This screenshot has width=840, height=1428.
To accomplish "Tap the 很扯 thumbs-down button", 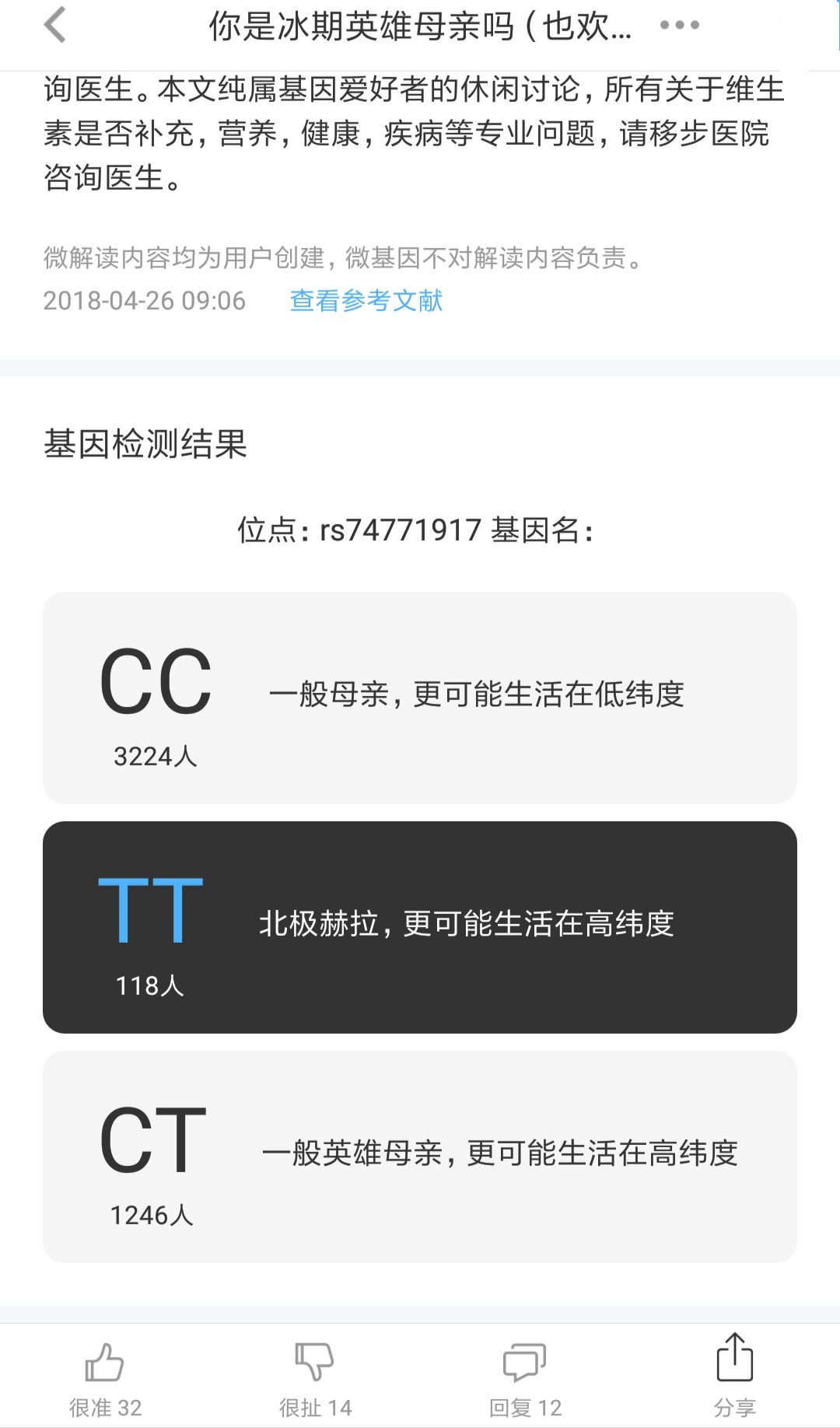I will [x=315, y=1377].
